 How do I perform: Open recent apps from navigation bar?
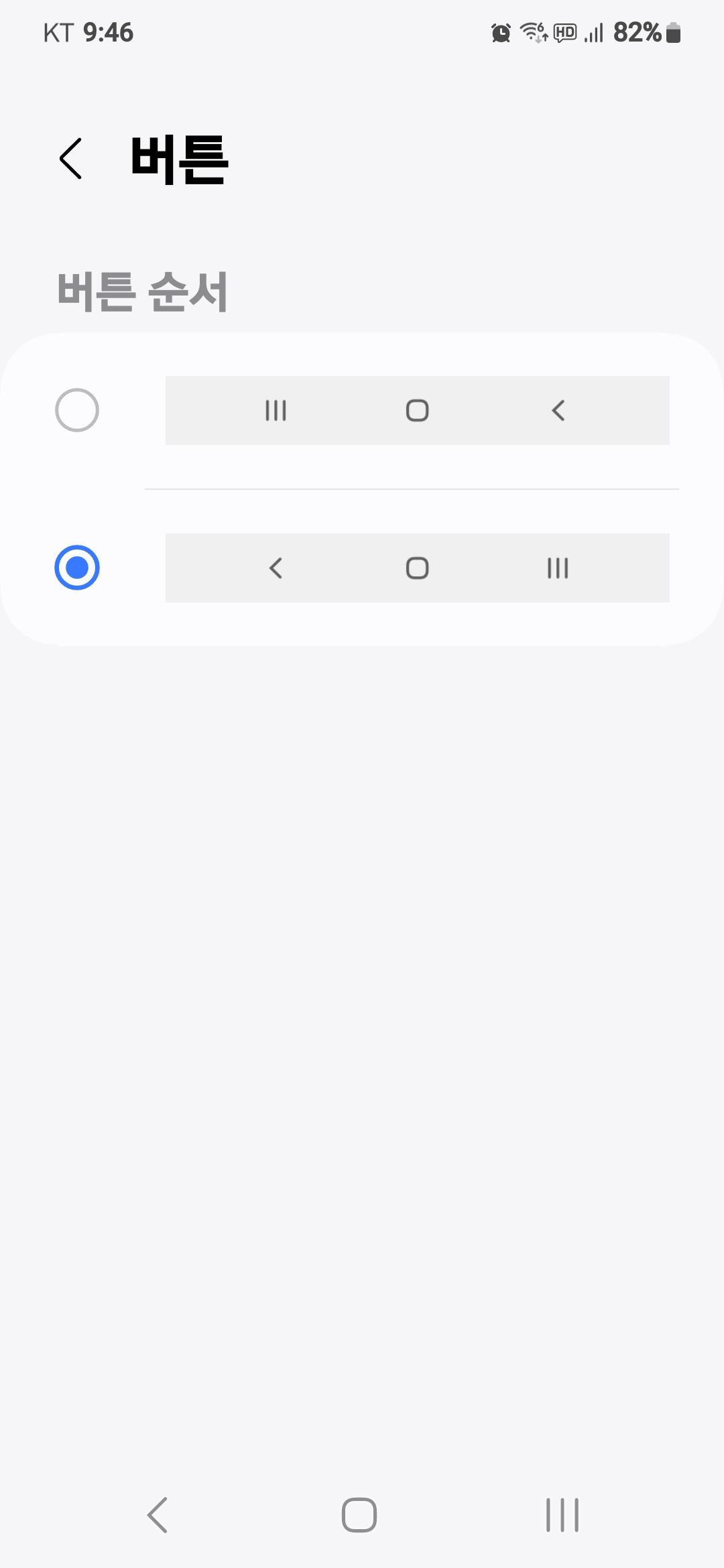[x=562, y=1514]
